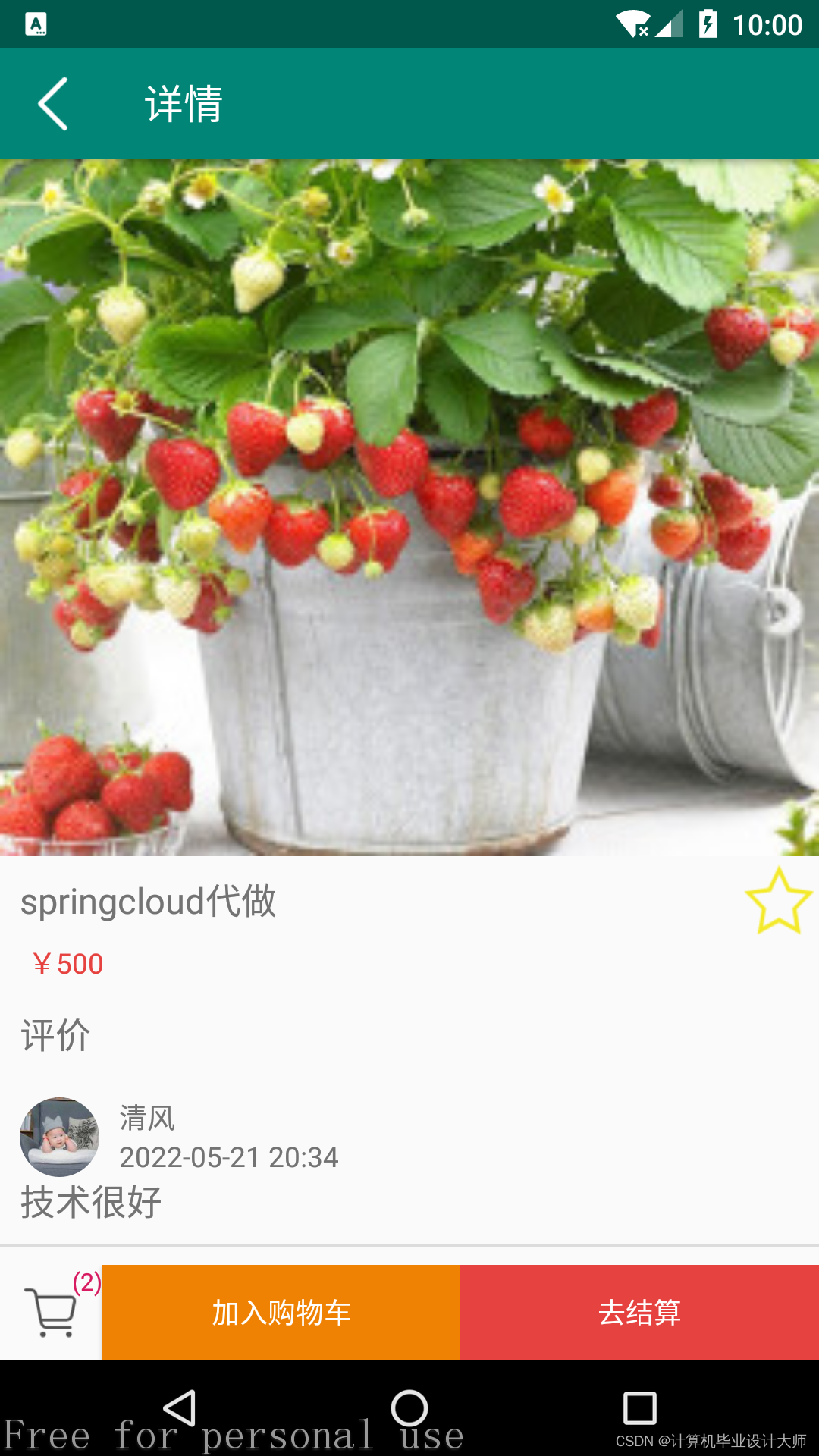Open the shopping cart icon
The width and height of the screenshot is (819, 1456).
click(x=51, y=1312)
